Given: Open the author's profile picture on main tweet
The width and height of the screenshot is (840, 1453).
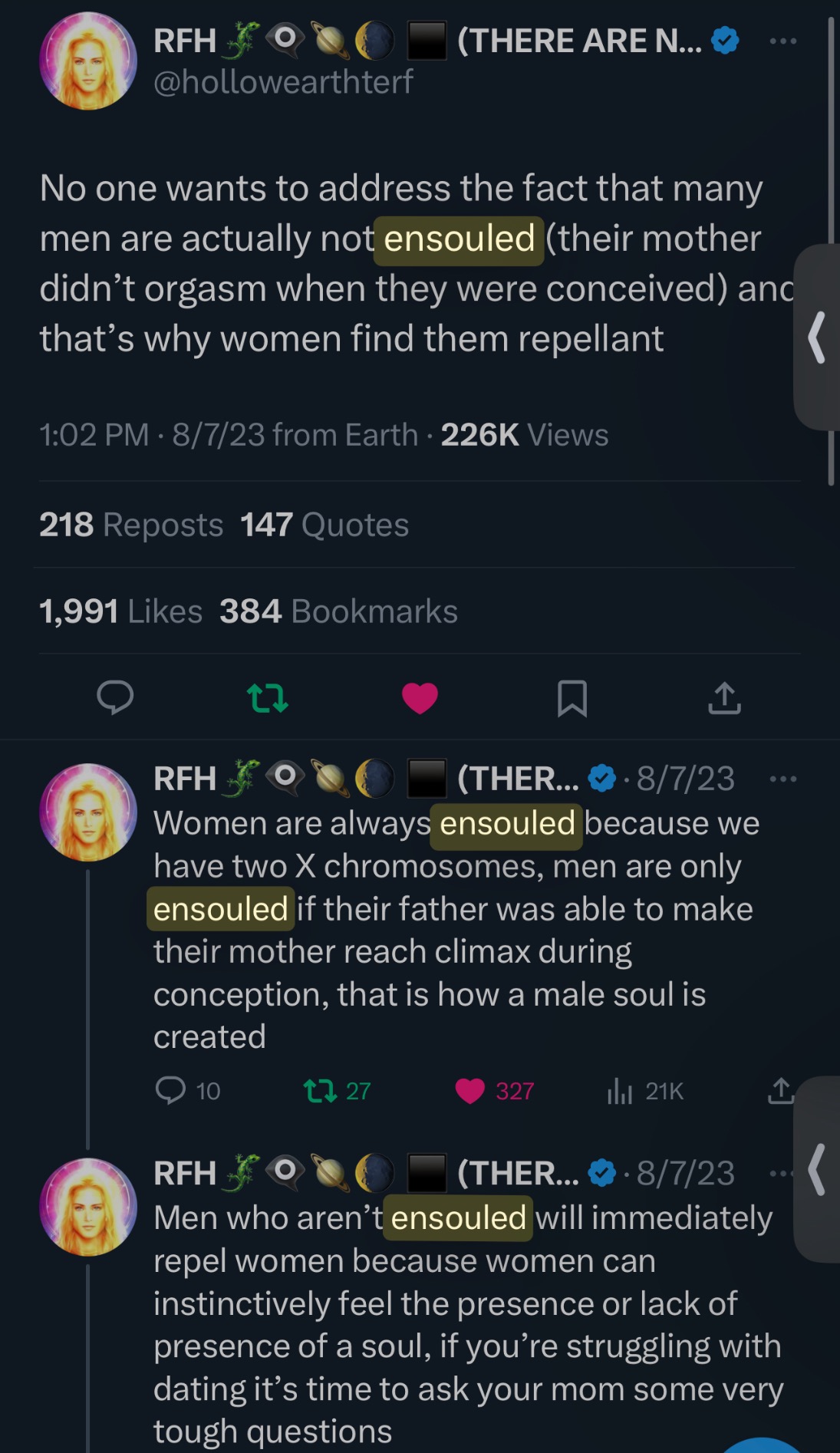Looking at the screenshot, I should pyautogui.click(x=88, y=61).
